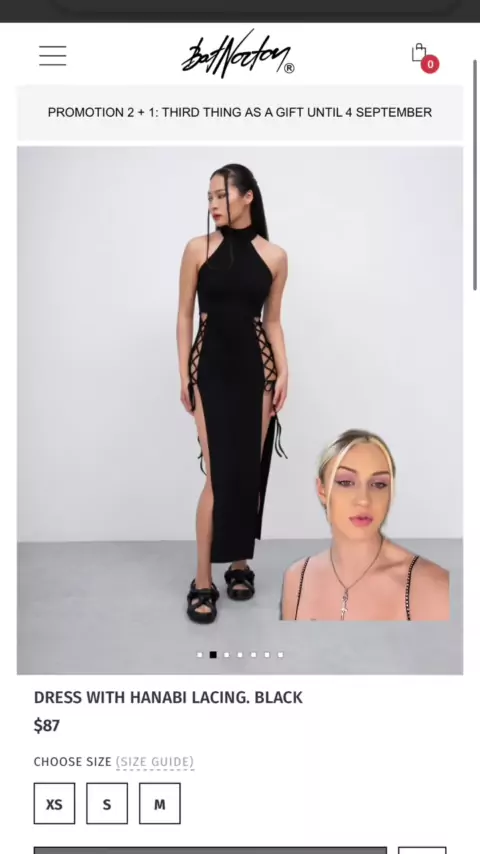
Task: Go to the Bat Norton home logo
Action: [238, 54]
